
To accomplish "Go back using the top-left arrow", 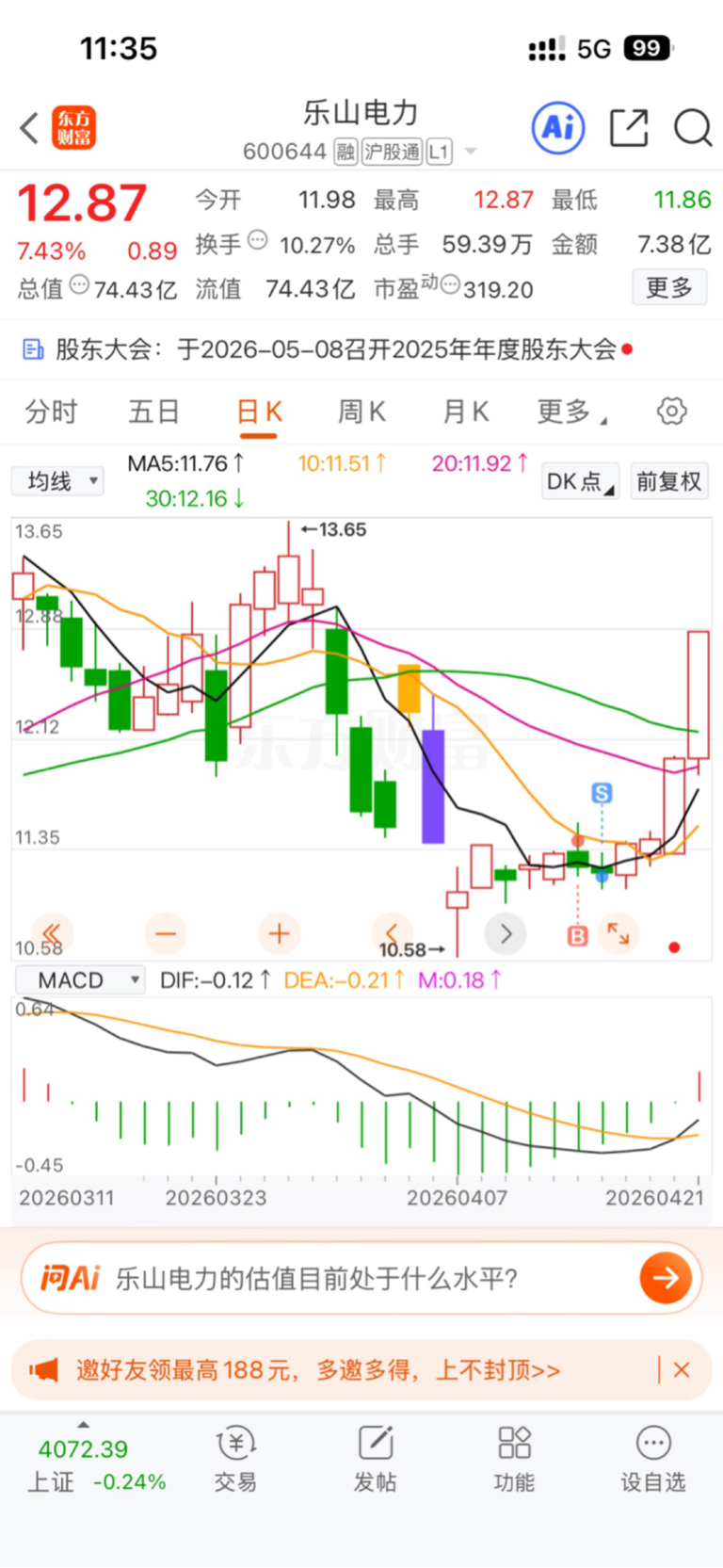I will coord(29,127).
